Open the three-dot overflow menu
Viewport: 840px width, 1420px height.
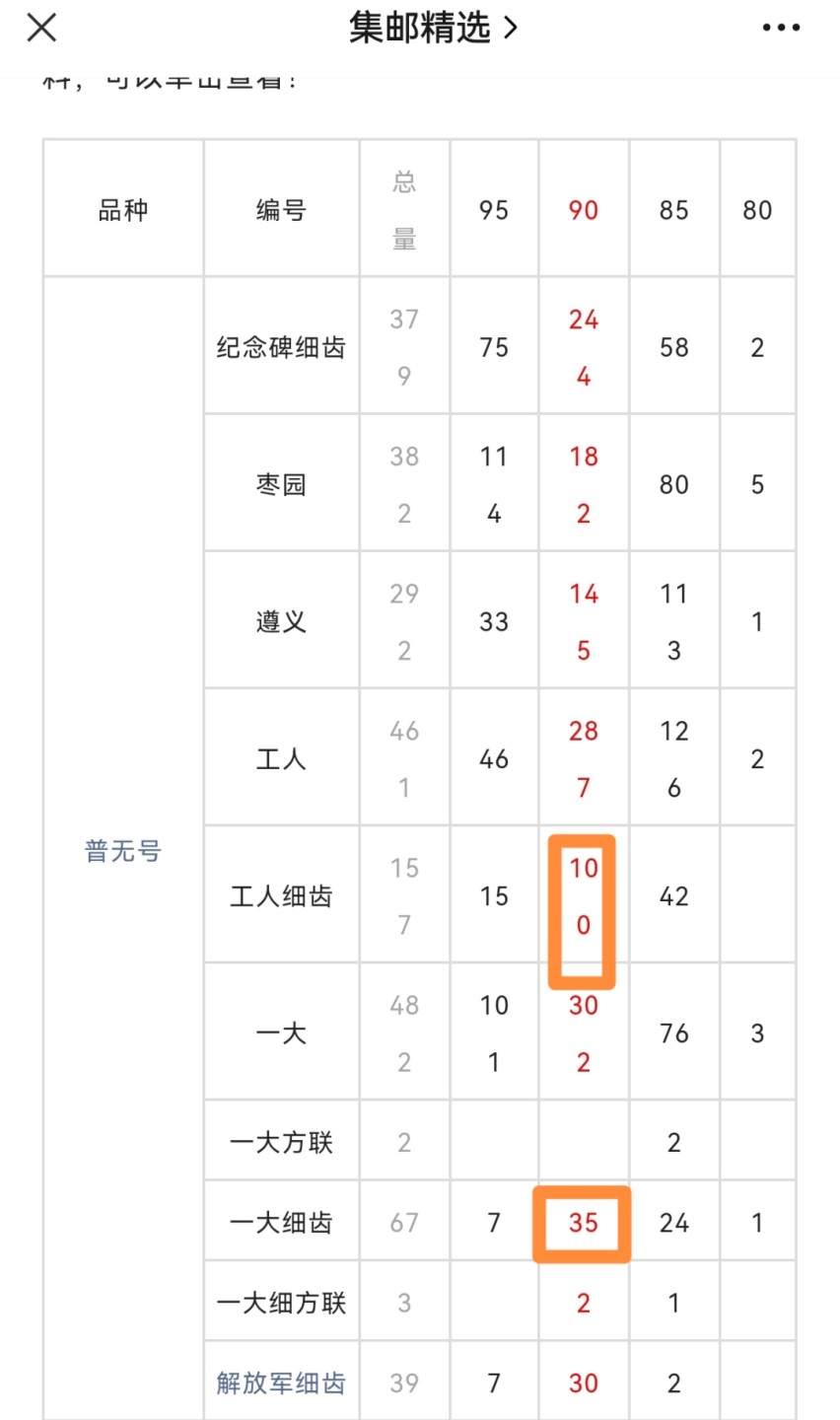(x=781, y=28)
